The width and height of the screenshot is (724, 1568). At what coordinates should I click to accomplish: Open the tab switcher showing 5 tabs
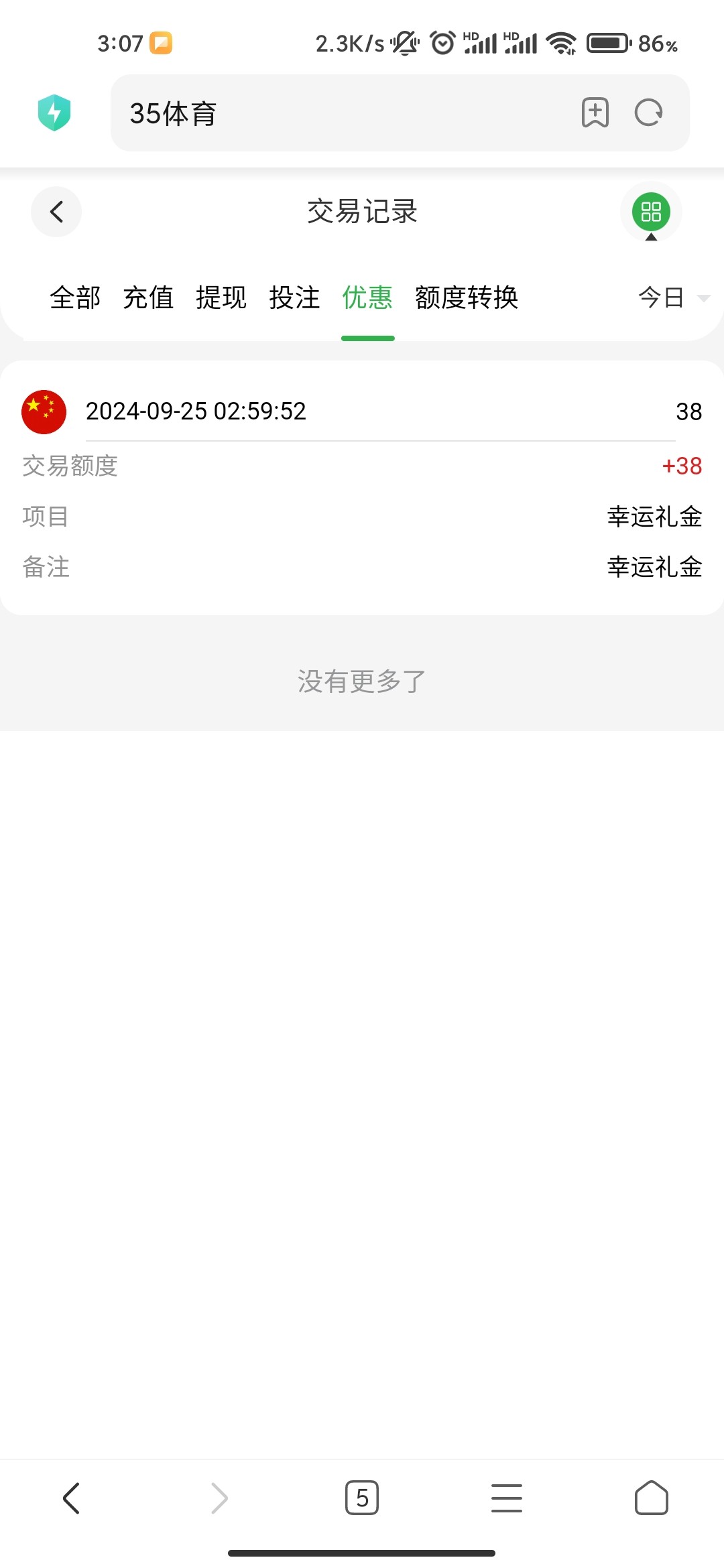(x=362, y=1498)
